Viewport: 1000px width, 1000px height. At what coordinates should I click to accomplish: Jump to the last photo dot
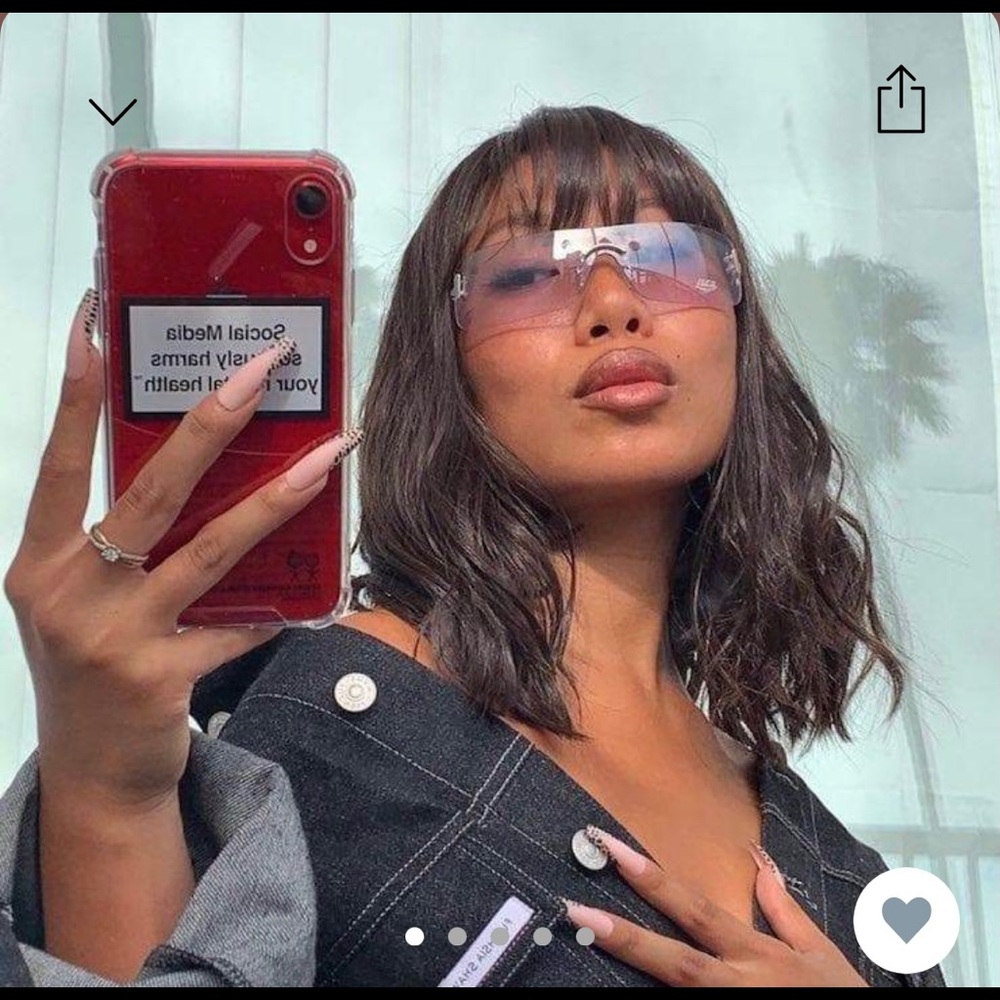(585, 936)
